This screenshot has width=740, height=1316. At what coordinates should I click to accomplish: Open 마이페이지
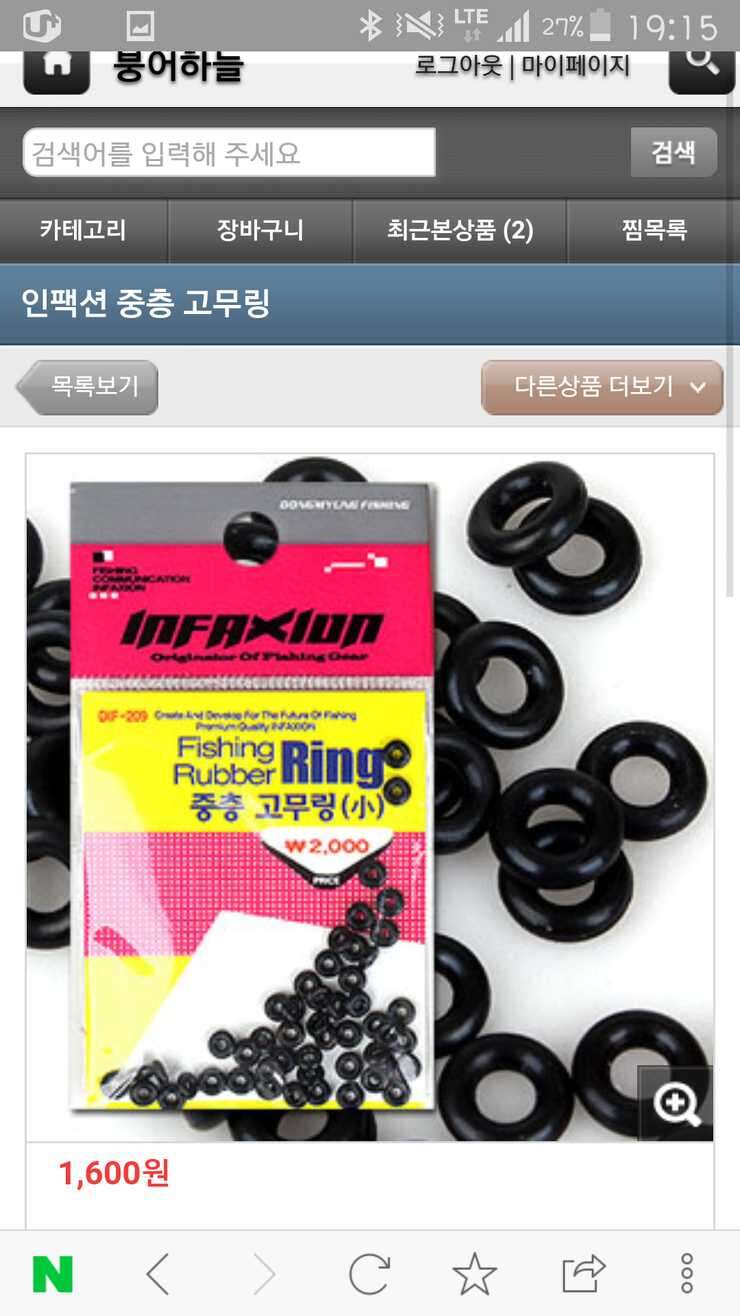coord(576,67)
